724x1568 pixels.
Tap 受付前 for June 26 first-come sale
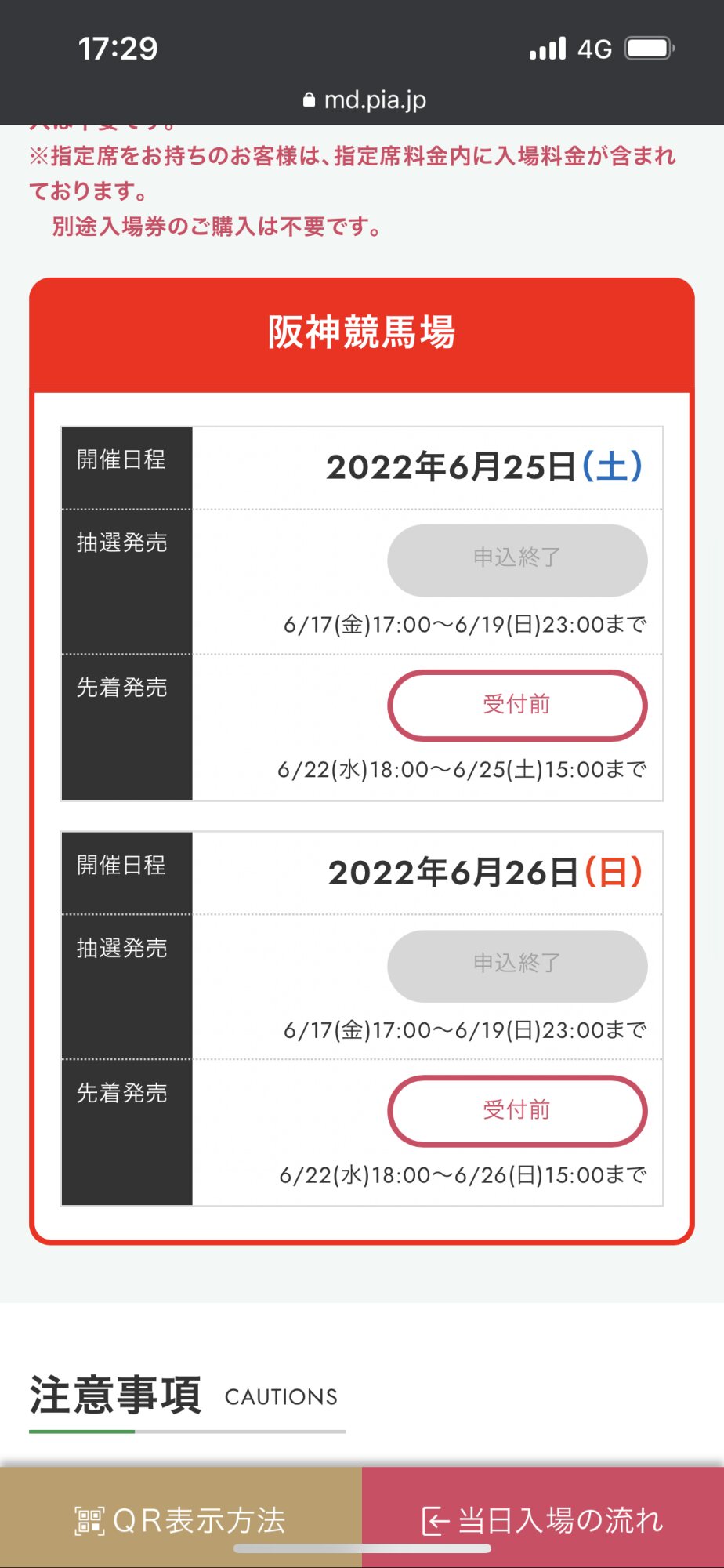517,1110
